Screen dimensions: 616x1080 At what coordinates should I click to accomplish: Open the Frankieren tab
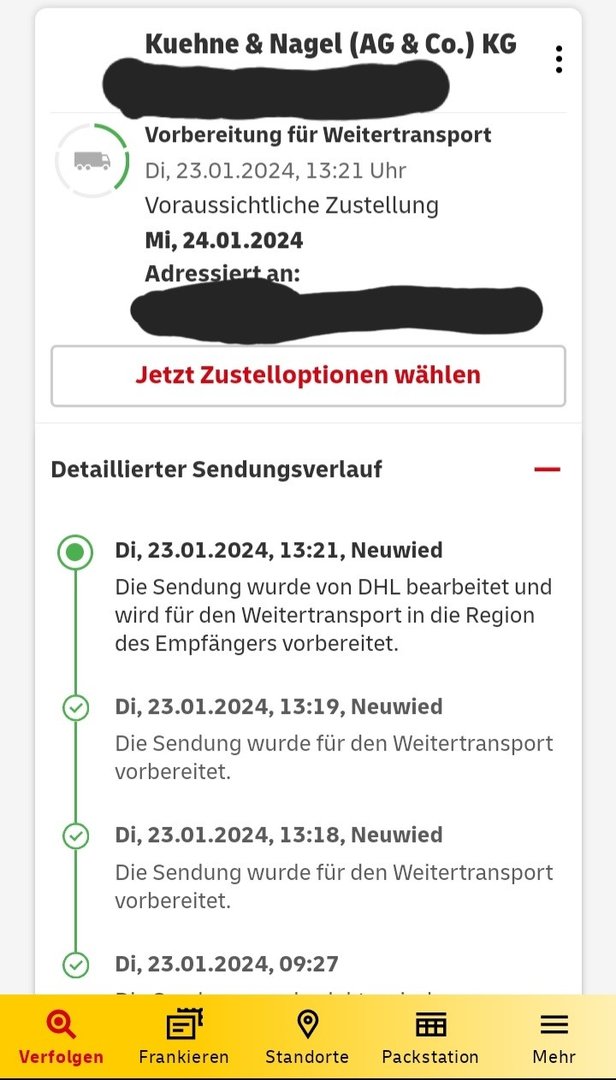(x=184, y=1037)
